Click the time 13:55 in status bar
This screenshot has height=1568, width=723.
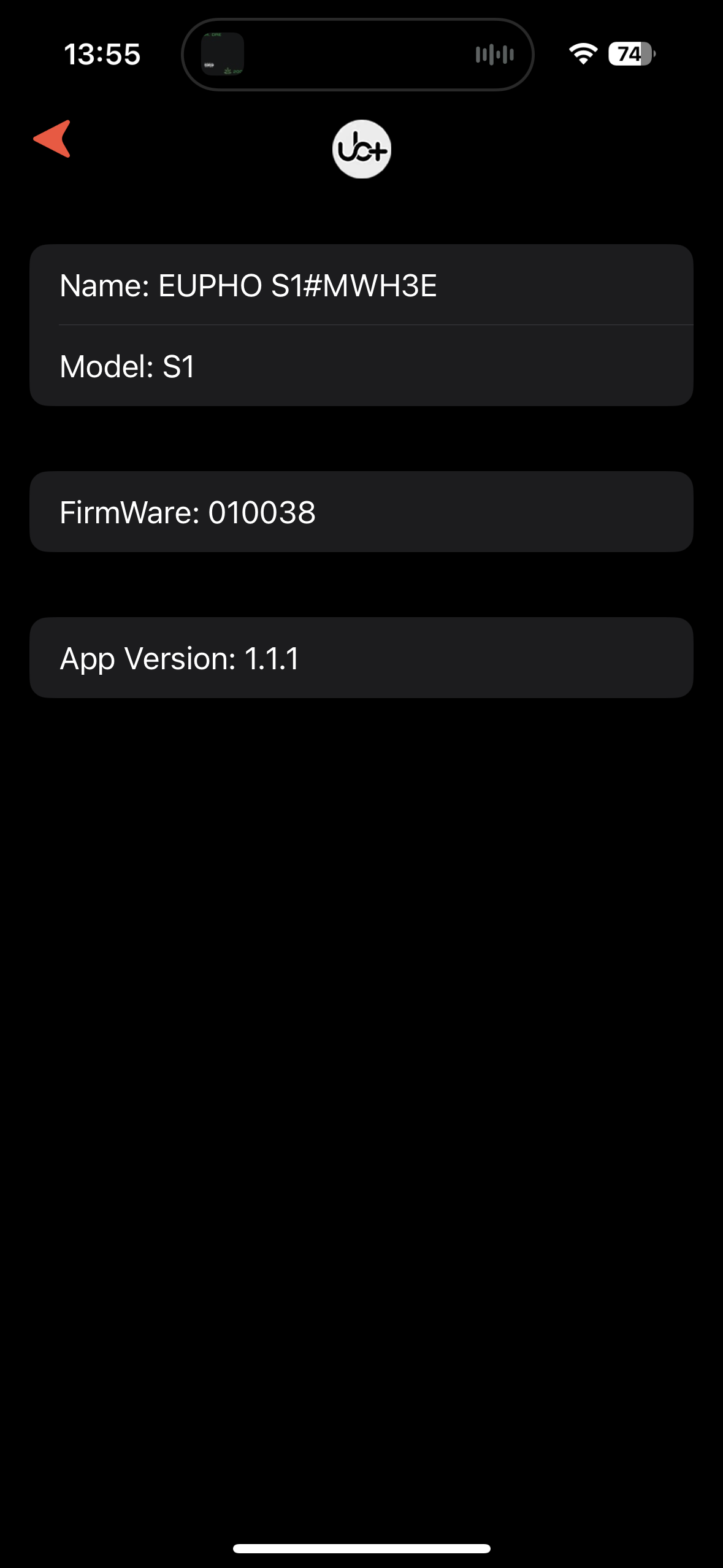[102, 55]
